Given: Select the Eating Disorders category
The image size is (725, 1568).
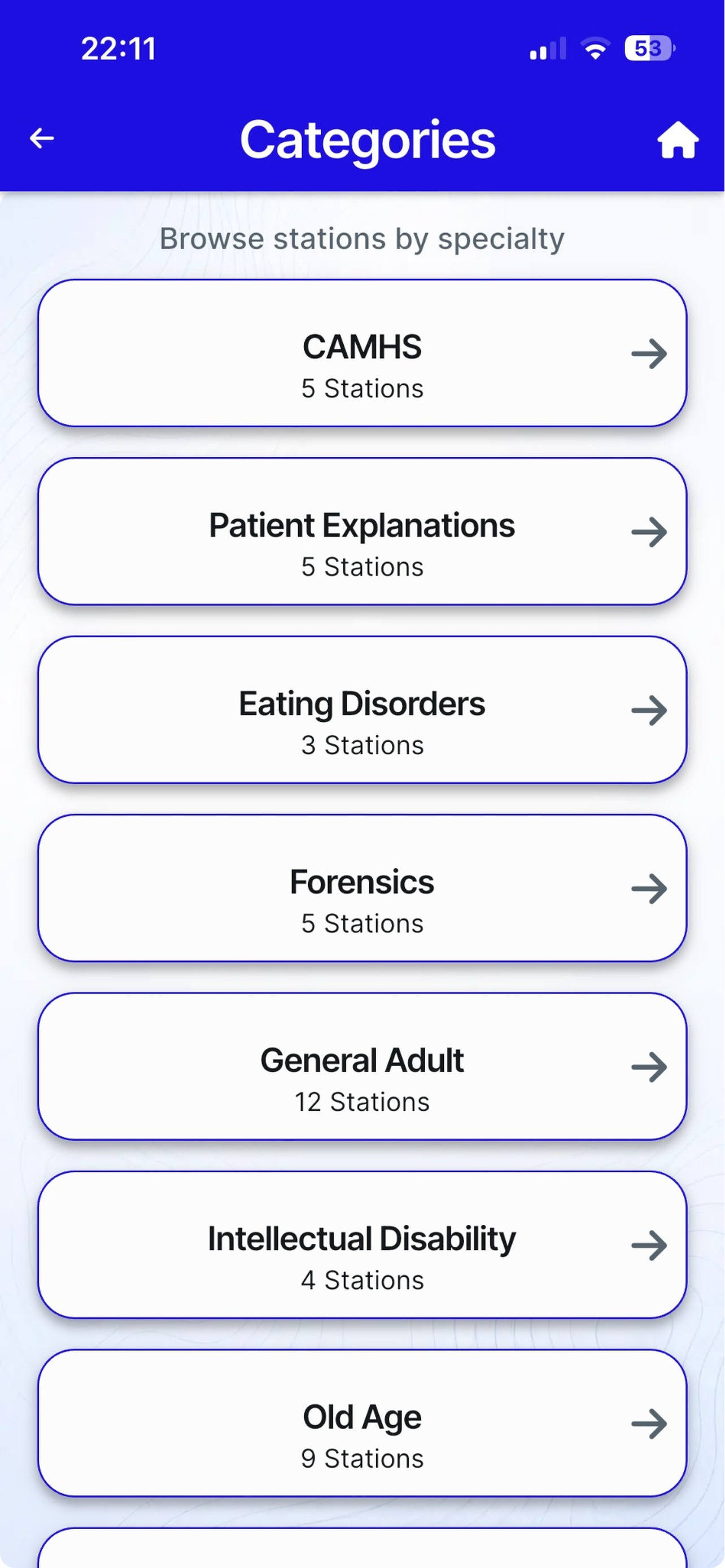Looking at the screenshot, I should [x=362, y=709].
